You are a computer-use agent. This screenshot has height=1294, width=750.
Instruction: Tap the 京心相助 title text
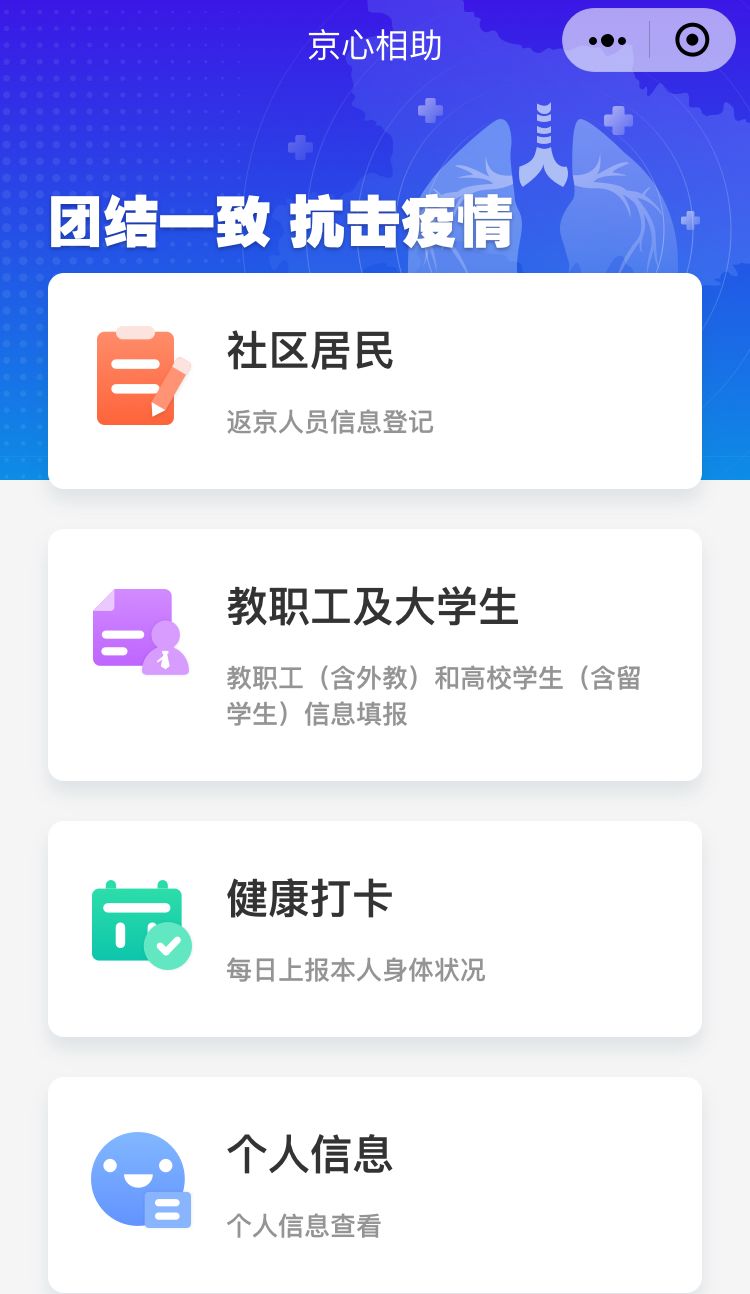pos(375,42)
